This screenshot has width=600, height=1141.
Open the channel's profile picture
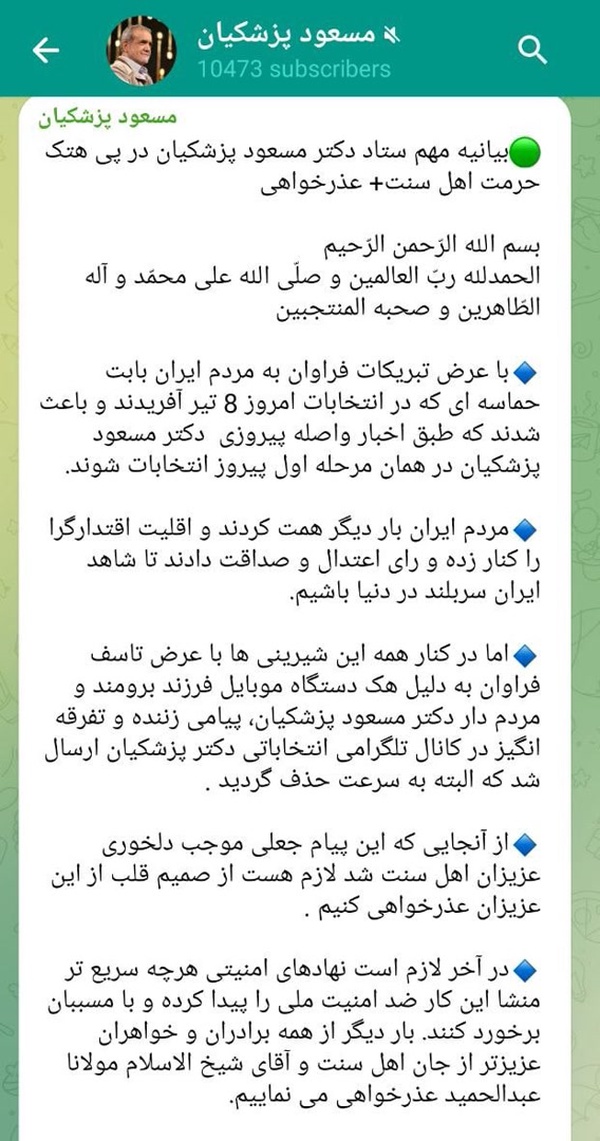coord(141,50)
